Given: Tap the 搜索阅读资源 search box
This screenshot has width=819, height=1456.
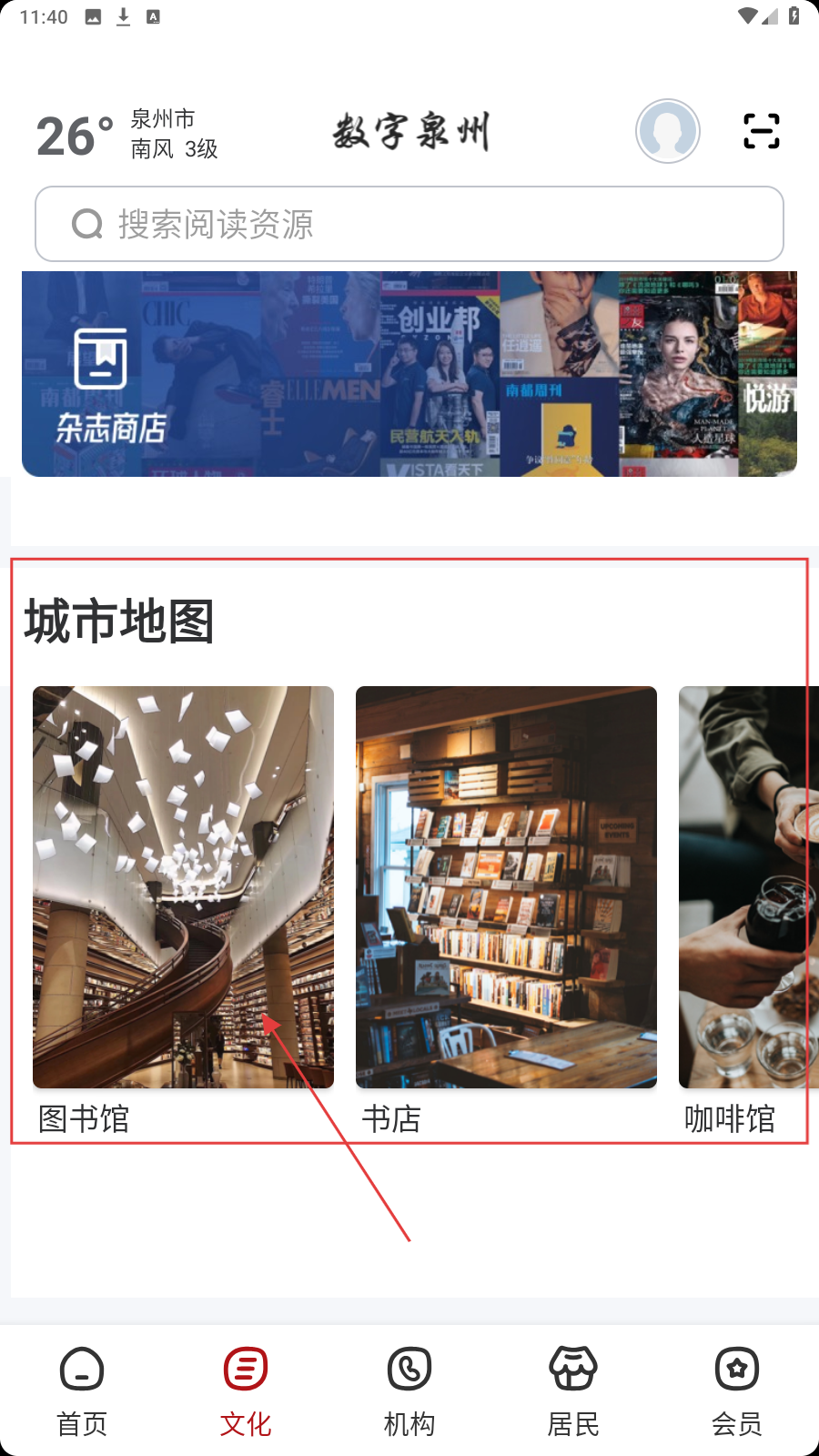Looking at the screenshot, I should pyautogui.click(x=409, y=224).
